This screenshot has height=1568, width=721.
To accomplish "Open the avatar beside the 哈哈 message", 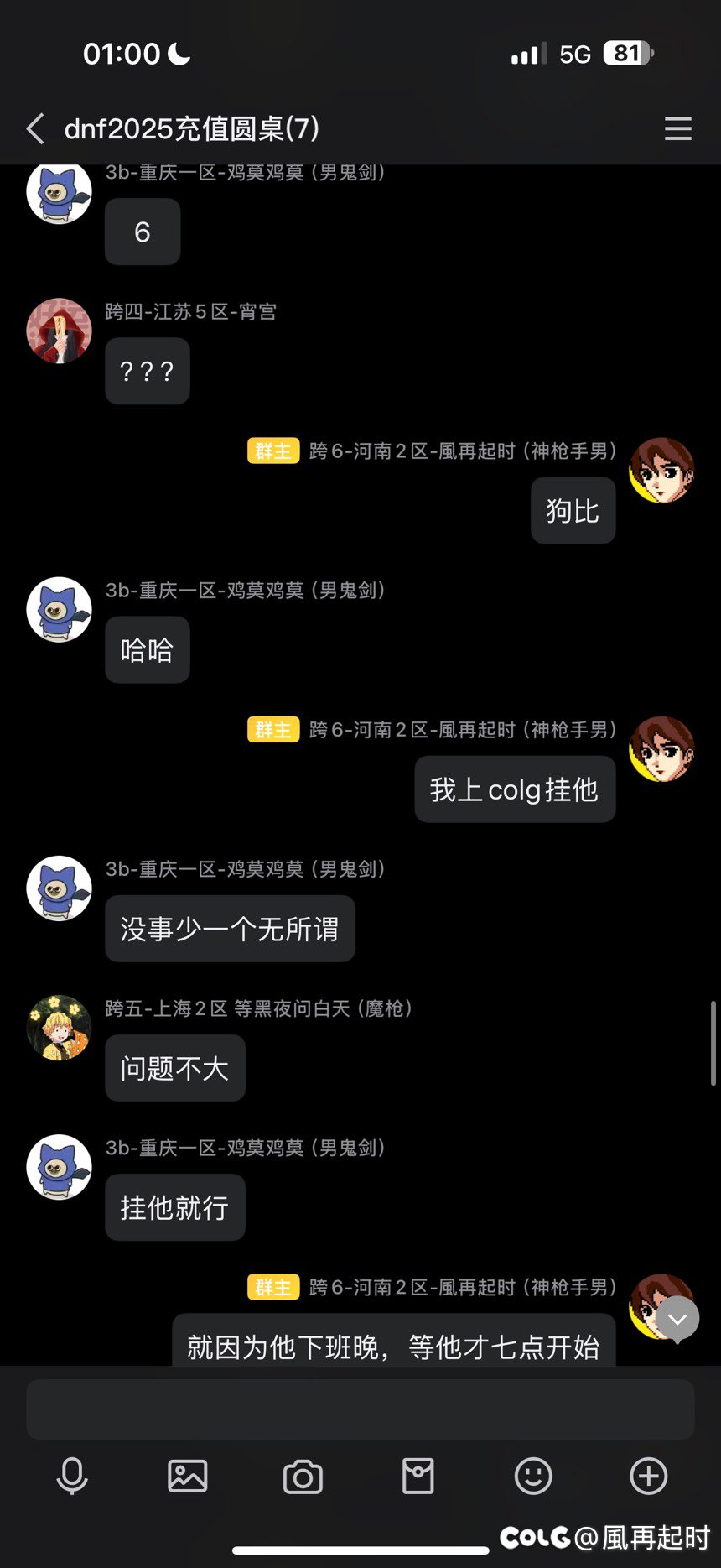I will (x=59, y=610).
